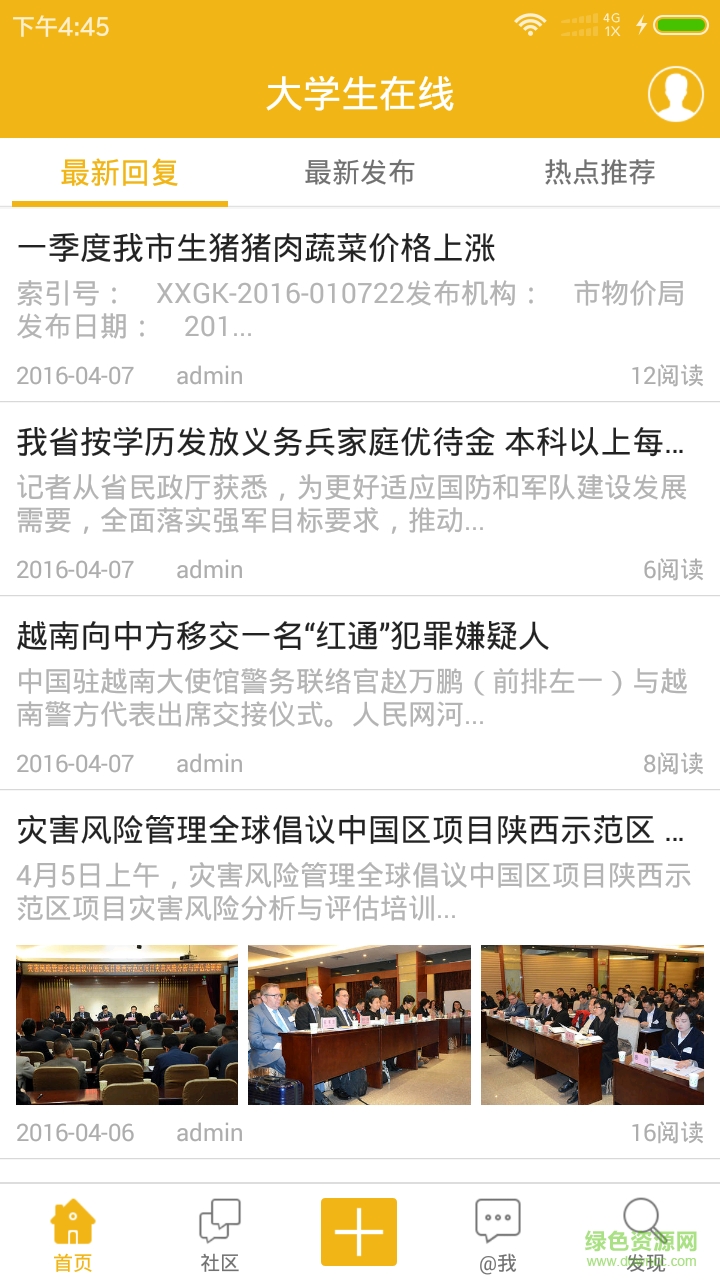
Task: Go to the 首页 home tab
Action: click(x=73, y=1235)
